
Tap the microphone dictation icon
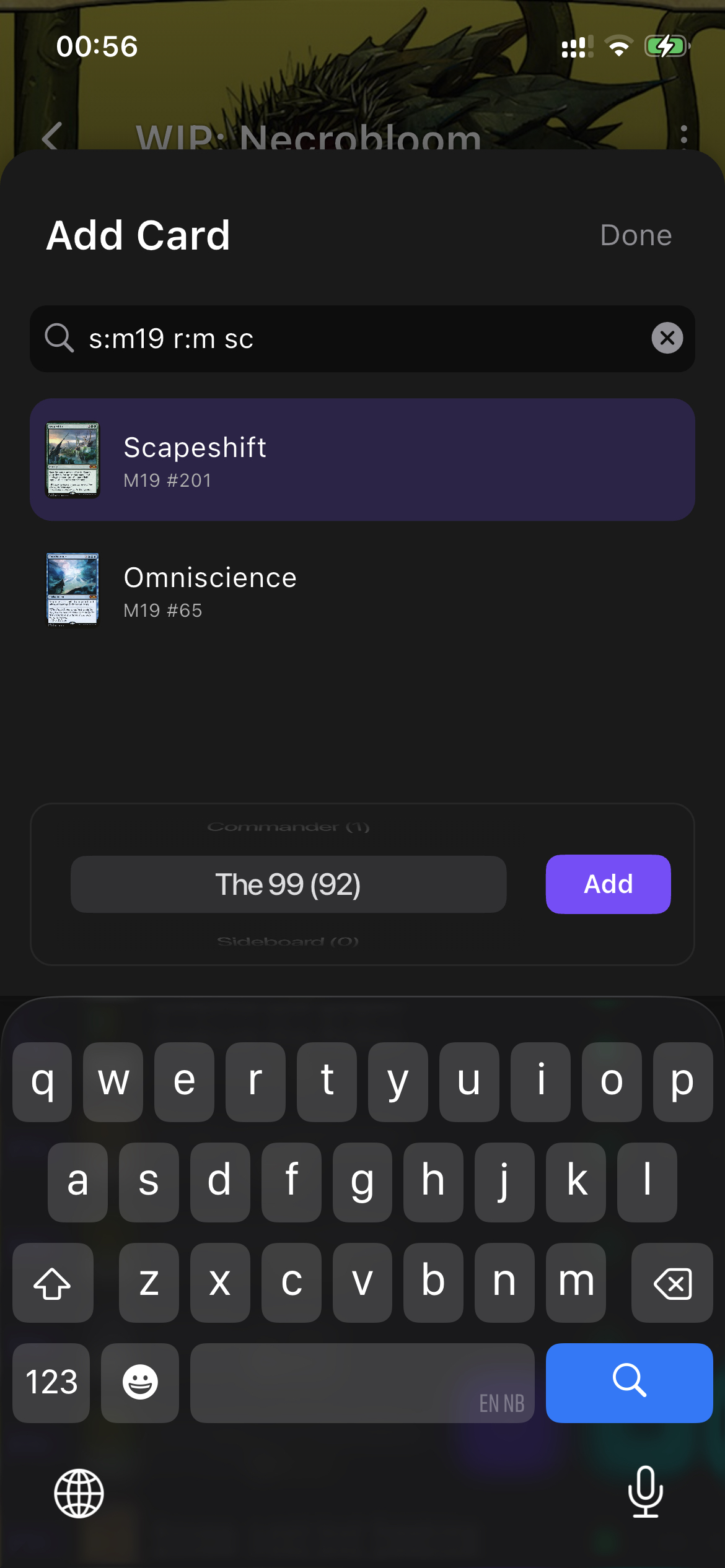tap(645, 1494)
